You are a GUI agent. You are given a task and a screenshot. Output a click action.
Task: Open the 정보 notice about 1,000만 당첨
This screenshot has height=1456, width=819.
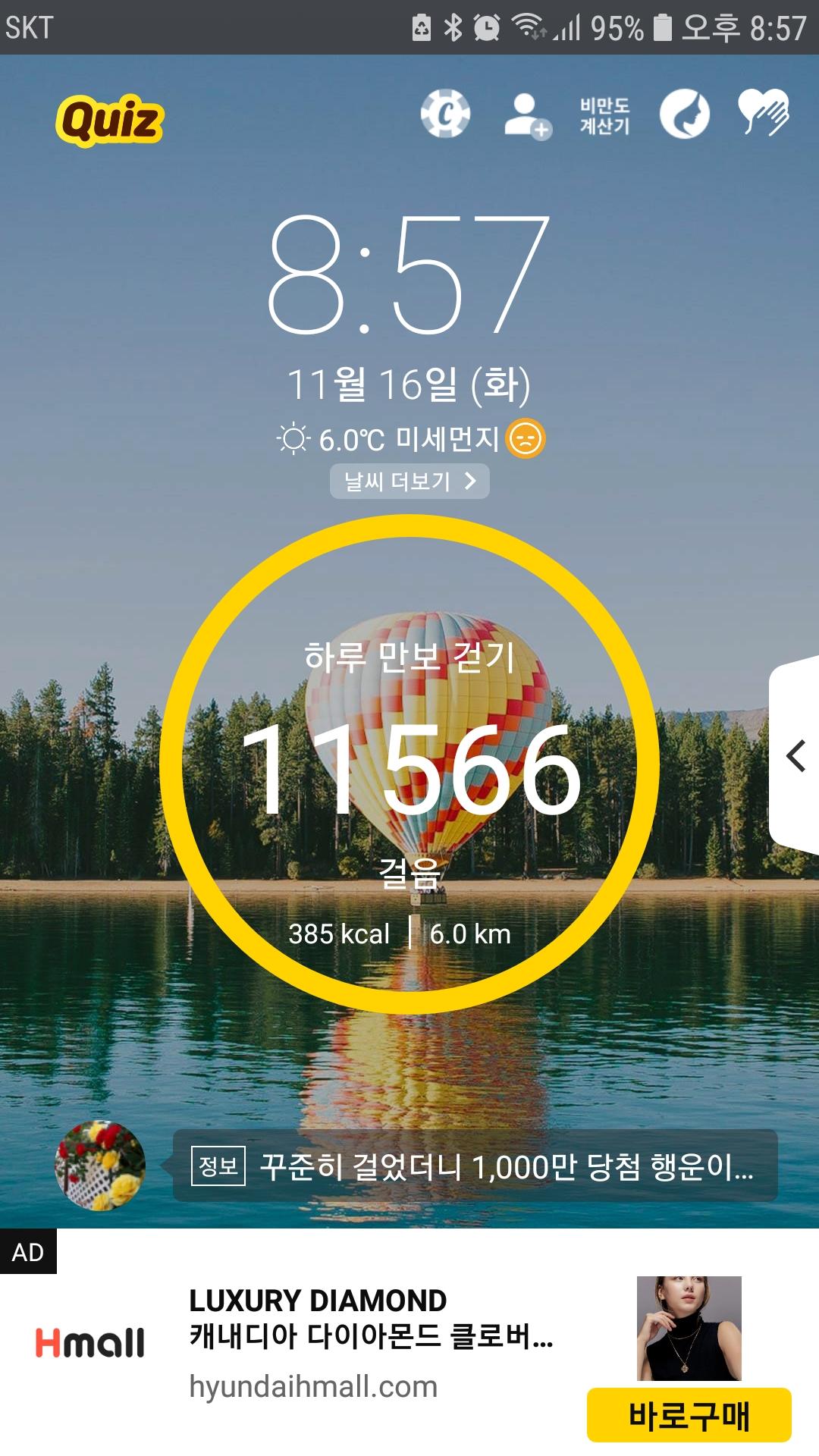pyautogui.click(x=475, y=1166)
